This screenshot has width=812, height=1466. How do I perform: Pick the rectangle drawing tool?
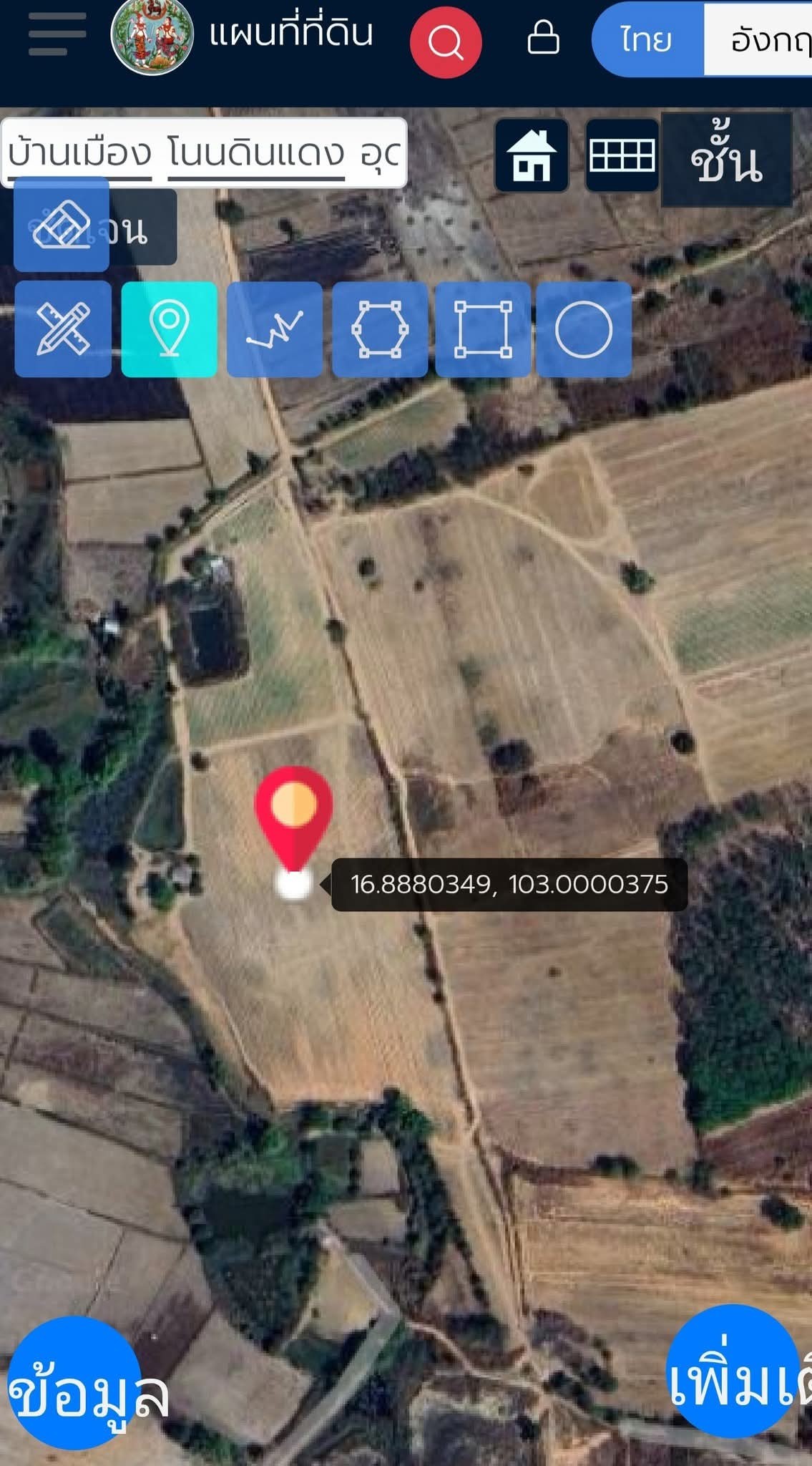(484, 329)
